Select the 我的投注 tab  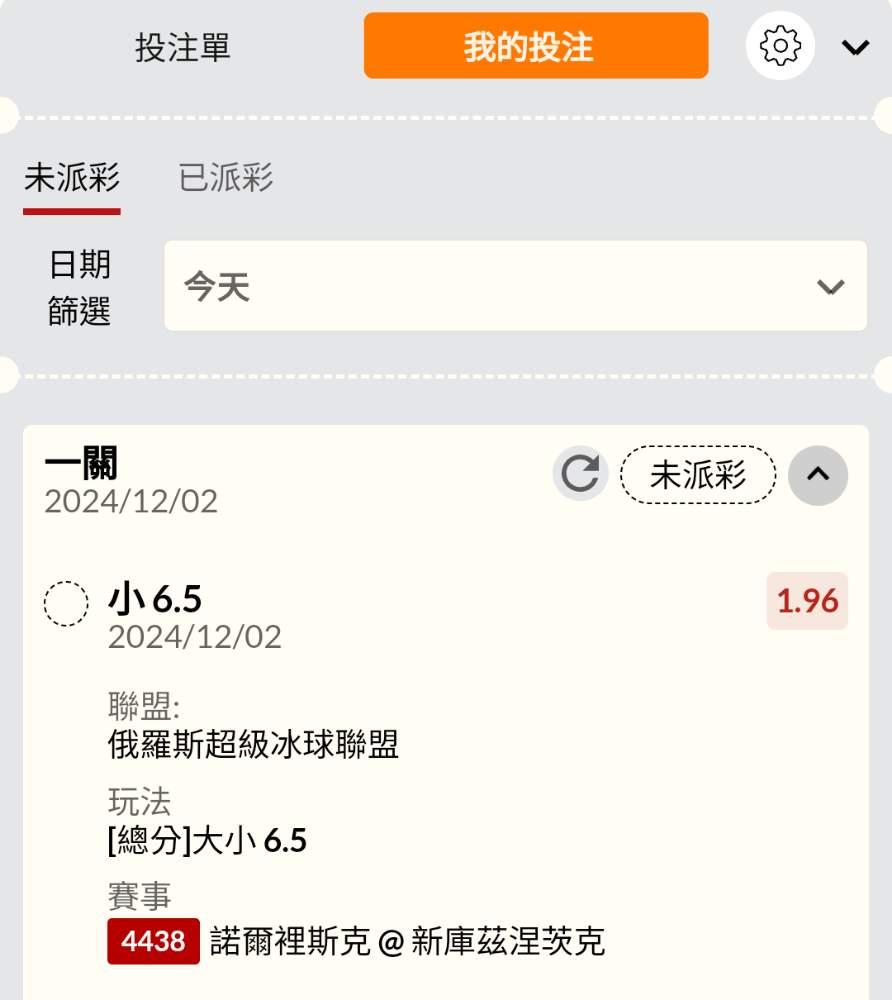[536, 46]
